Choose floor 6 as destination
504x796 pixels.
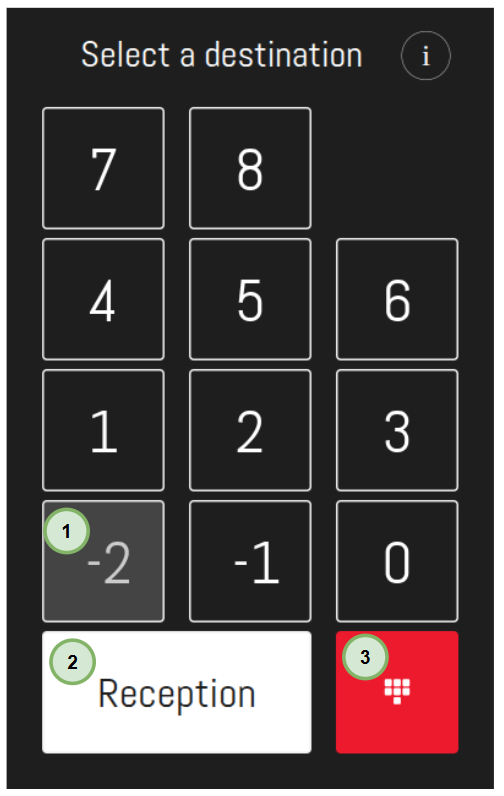coord(397,299)
